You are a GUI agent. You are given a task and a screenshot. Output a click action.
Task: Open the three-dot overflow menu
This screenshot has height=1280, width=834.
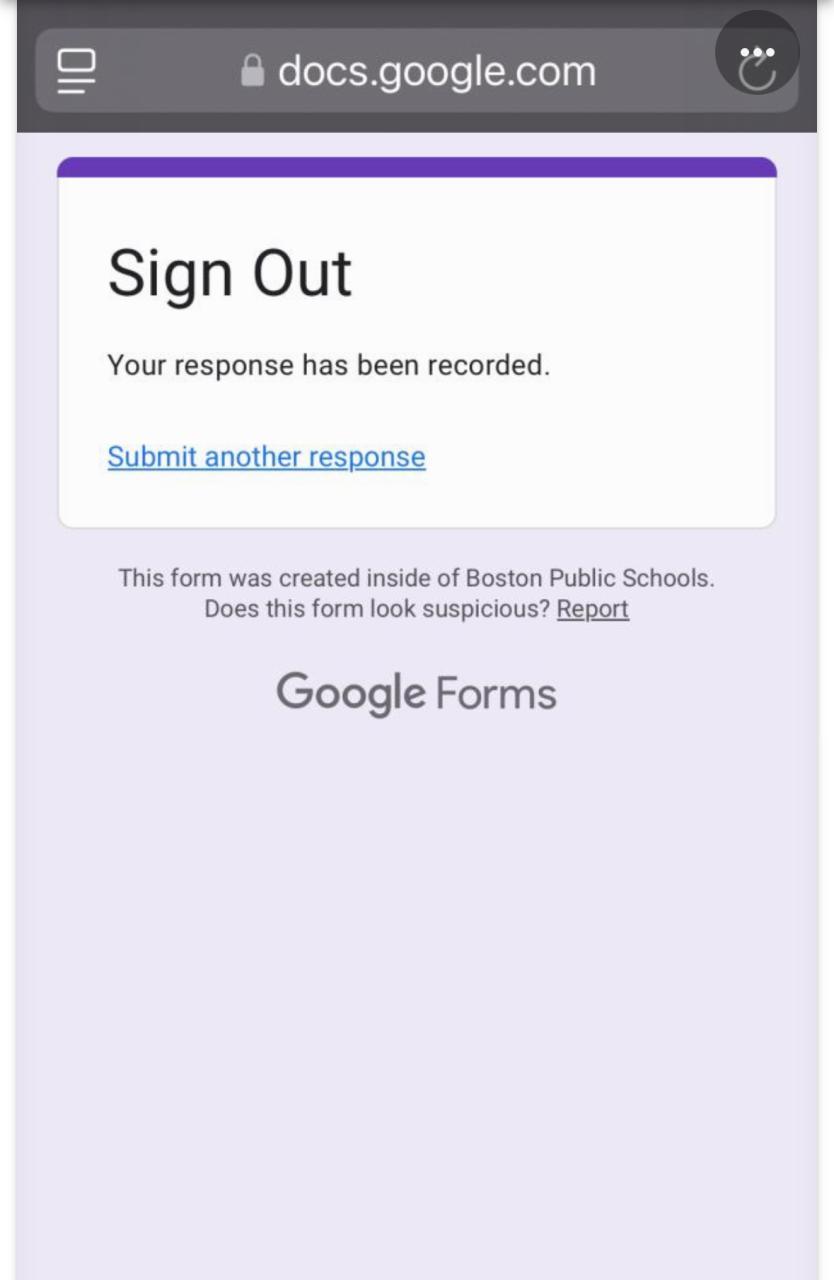pos(757,52)
